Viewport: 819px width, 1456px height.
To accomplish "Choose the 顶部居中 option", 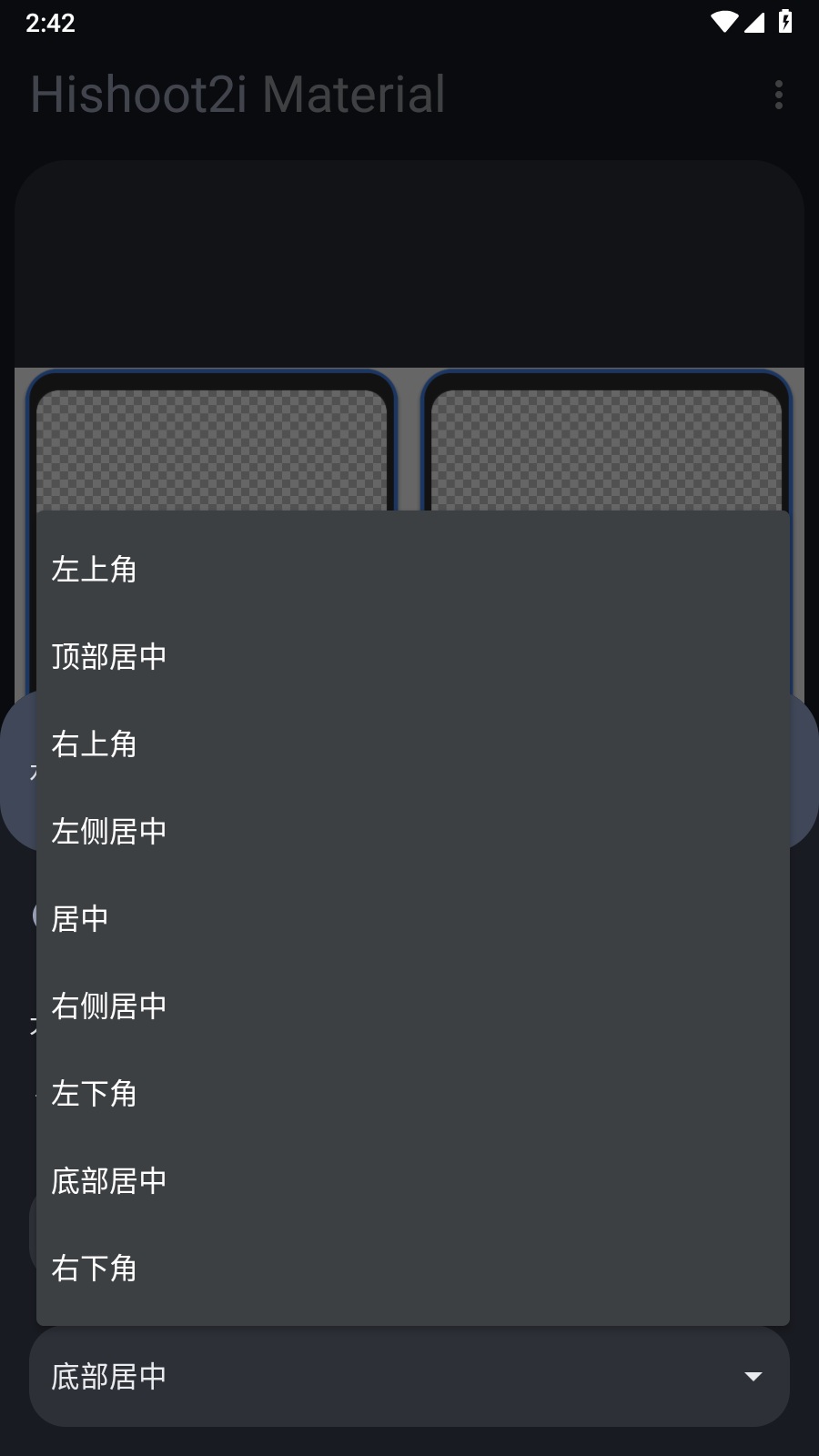I will tap(412, 657).
